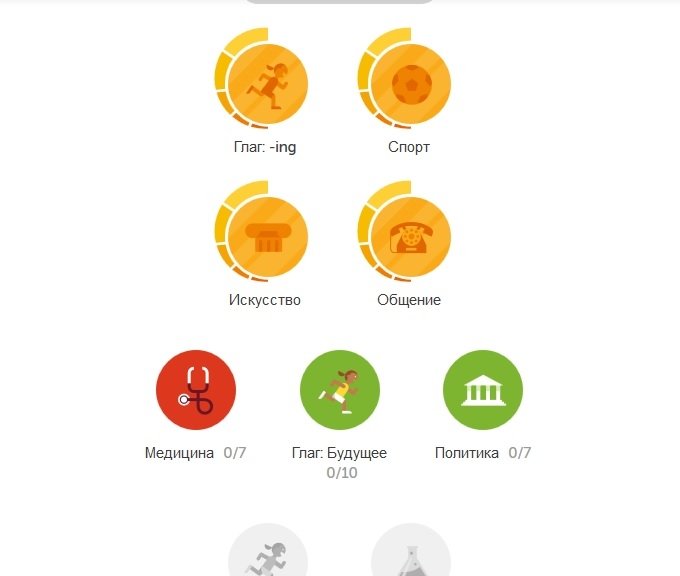The image size is (680, 576).
Task: Begin the Медицина lessons
Action: (196, 390)
